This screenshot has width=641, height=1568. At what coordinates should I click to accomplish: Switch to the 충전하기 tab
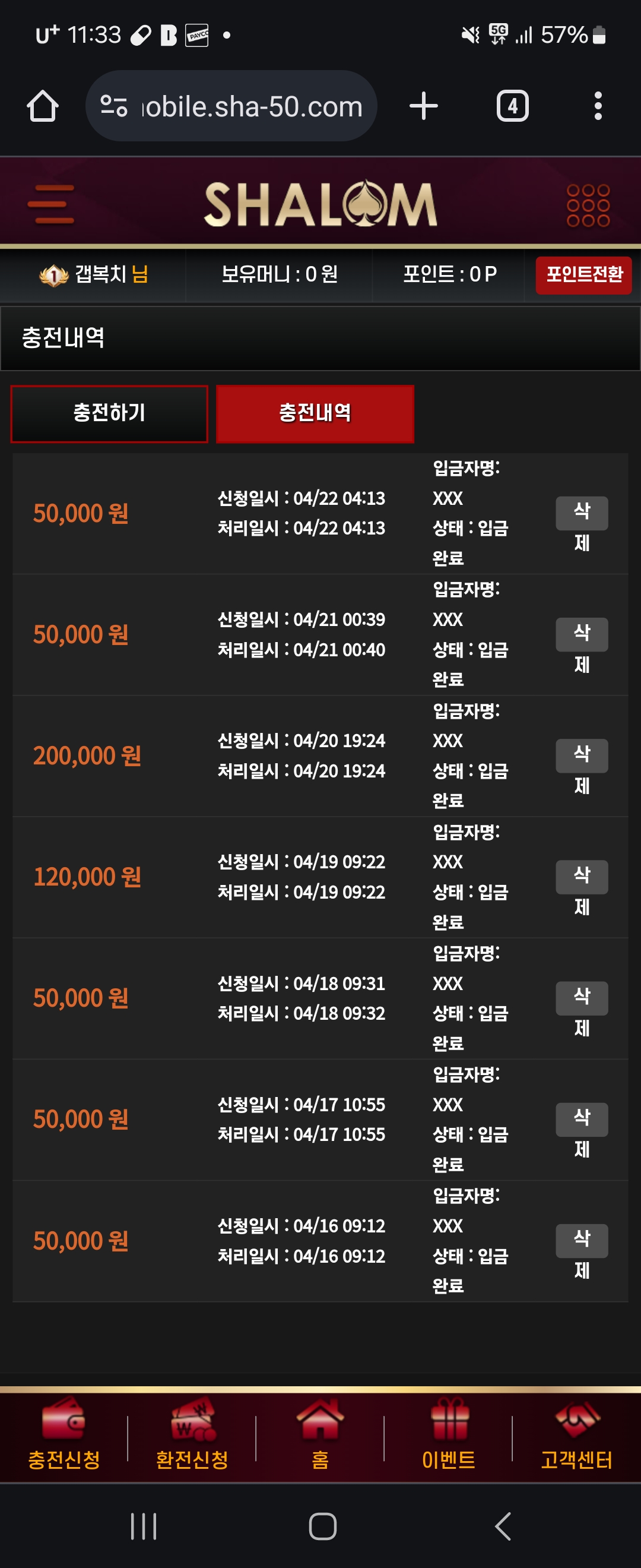click(109, 413)
